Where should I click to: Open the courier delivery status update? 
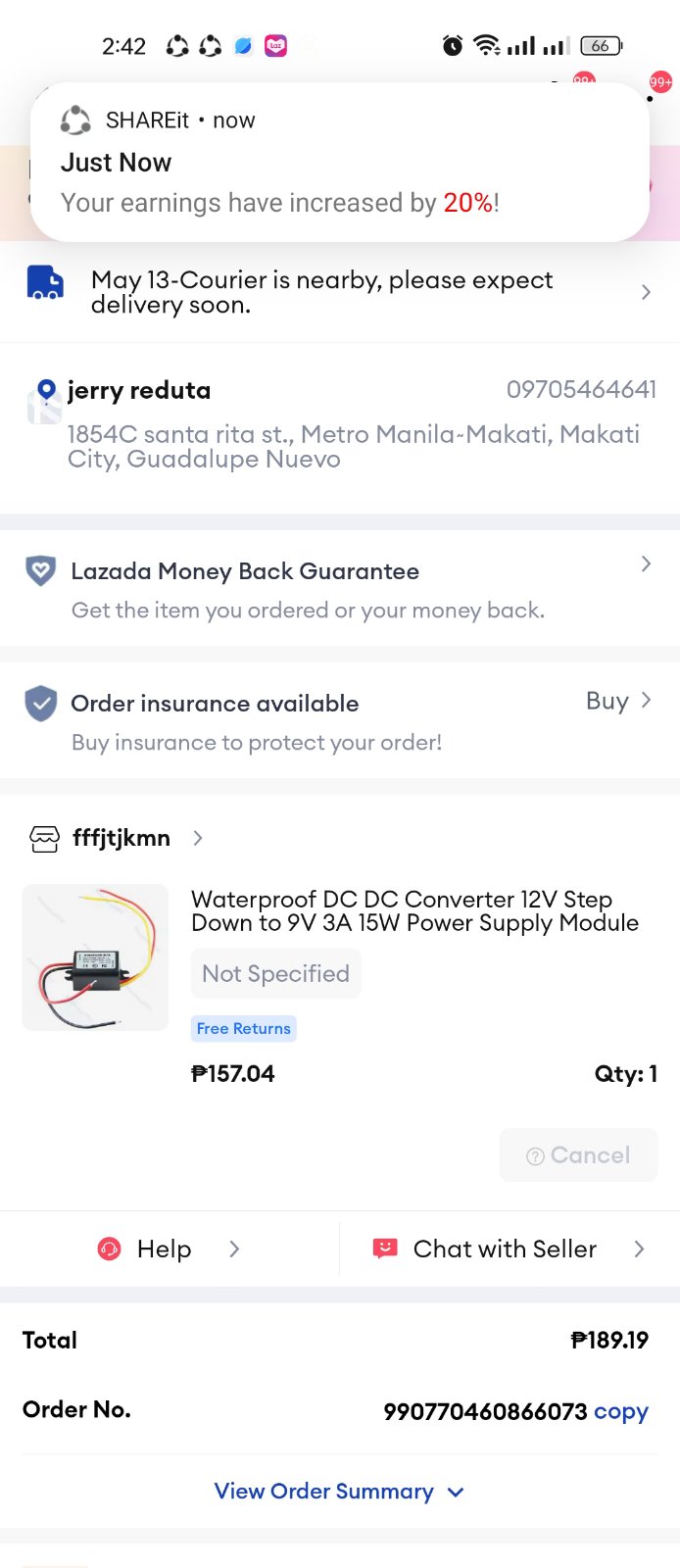[339, 292]
